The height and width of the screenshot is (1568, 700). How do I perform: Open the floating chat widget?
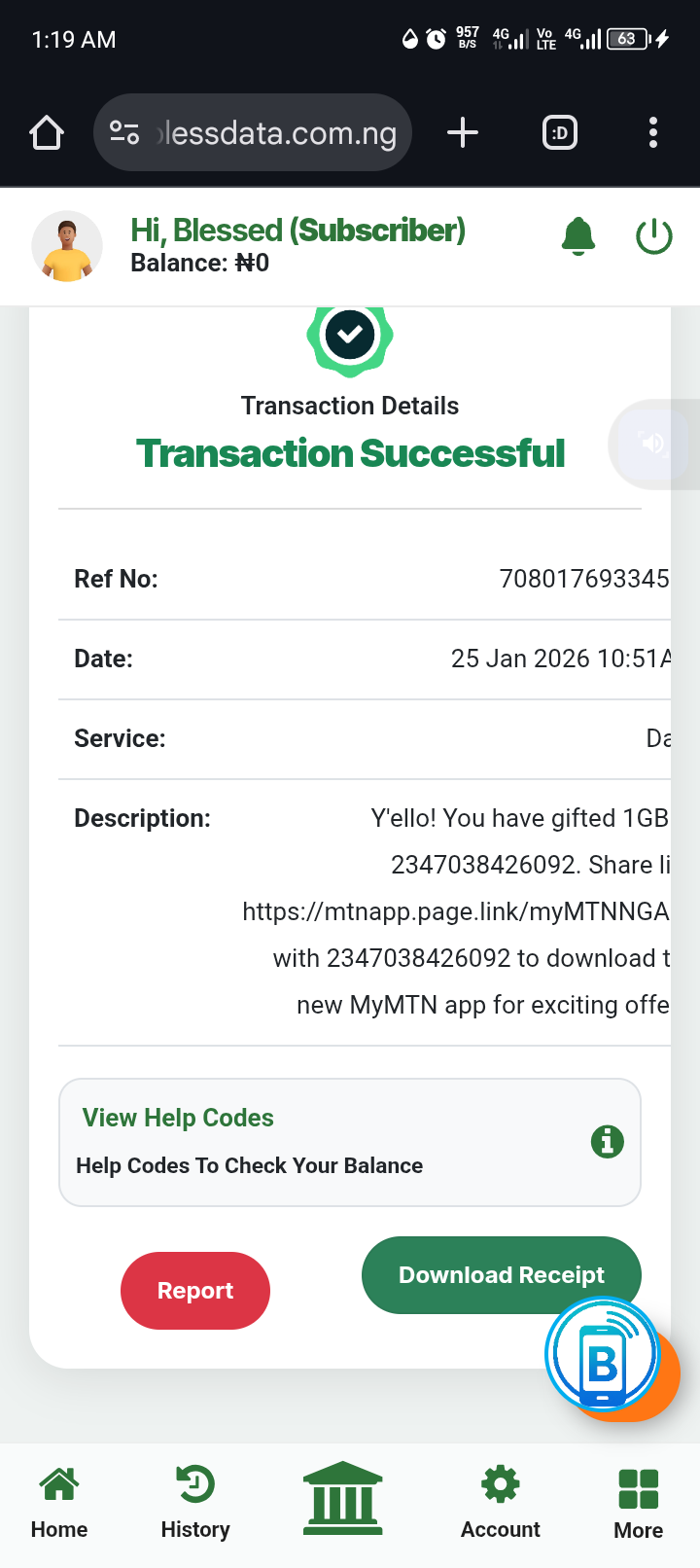(x=603, y=1353)
